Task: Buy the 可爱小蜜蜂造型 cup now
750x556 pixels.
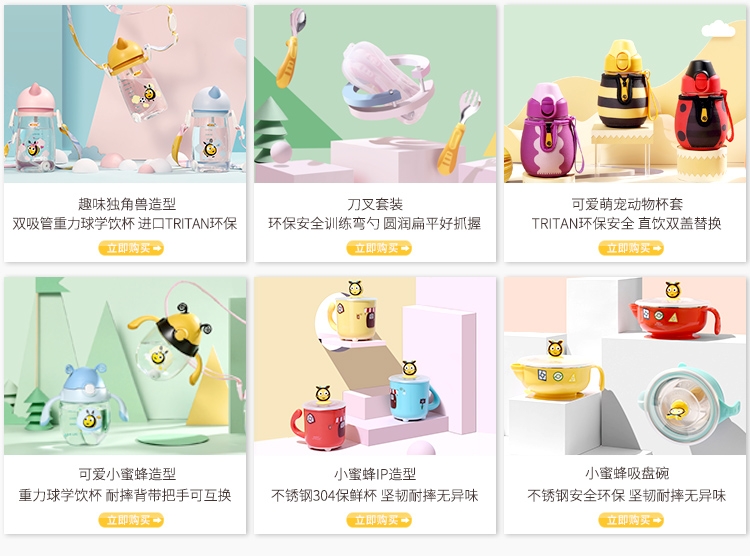Action: click(130, 520)
